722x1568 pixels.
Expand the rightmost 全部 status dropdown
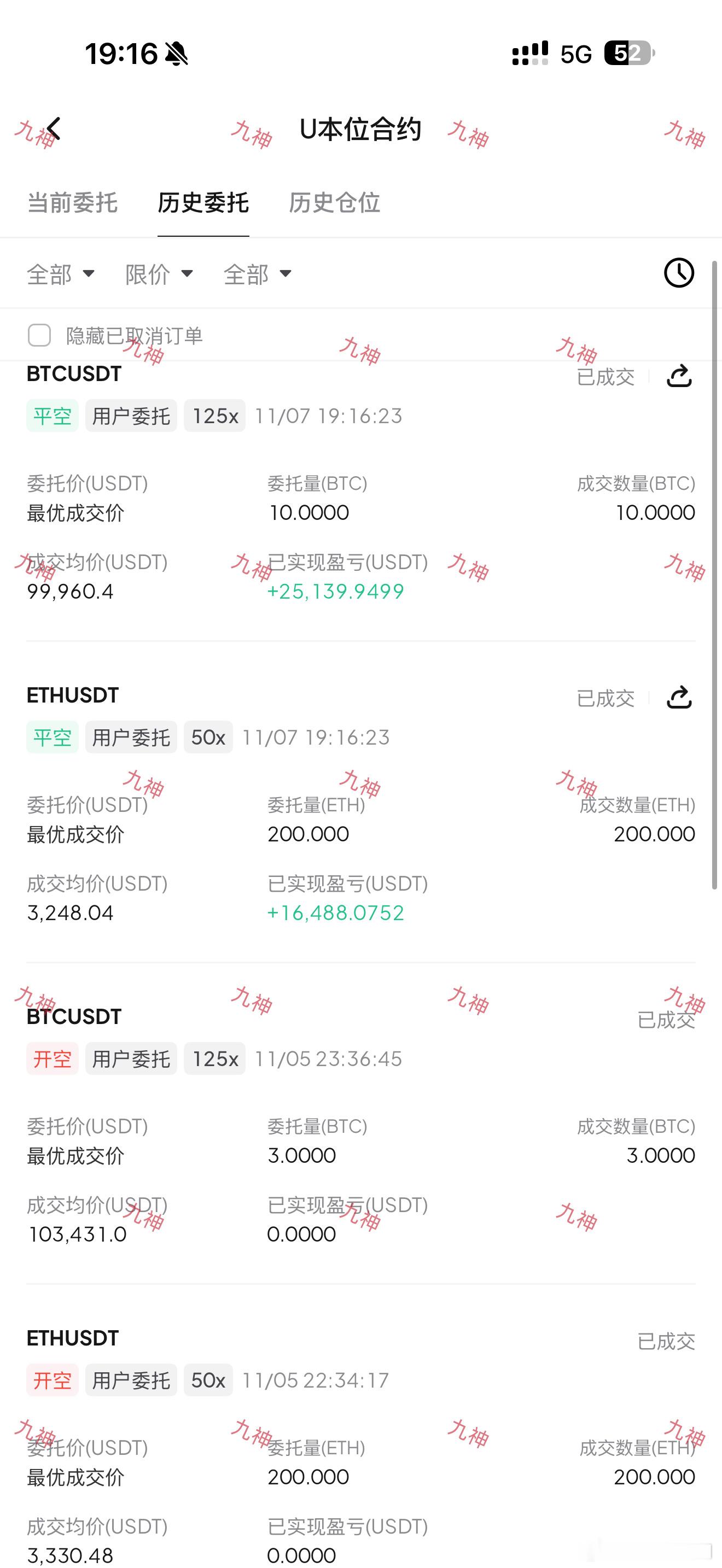click(x=255, y=274)
